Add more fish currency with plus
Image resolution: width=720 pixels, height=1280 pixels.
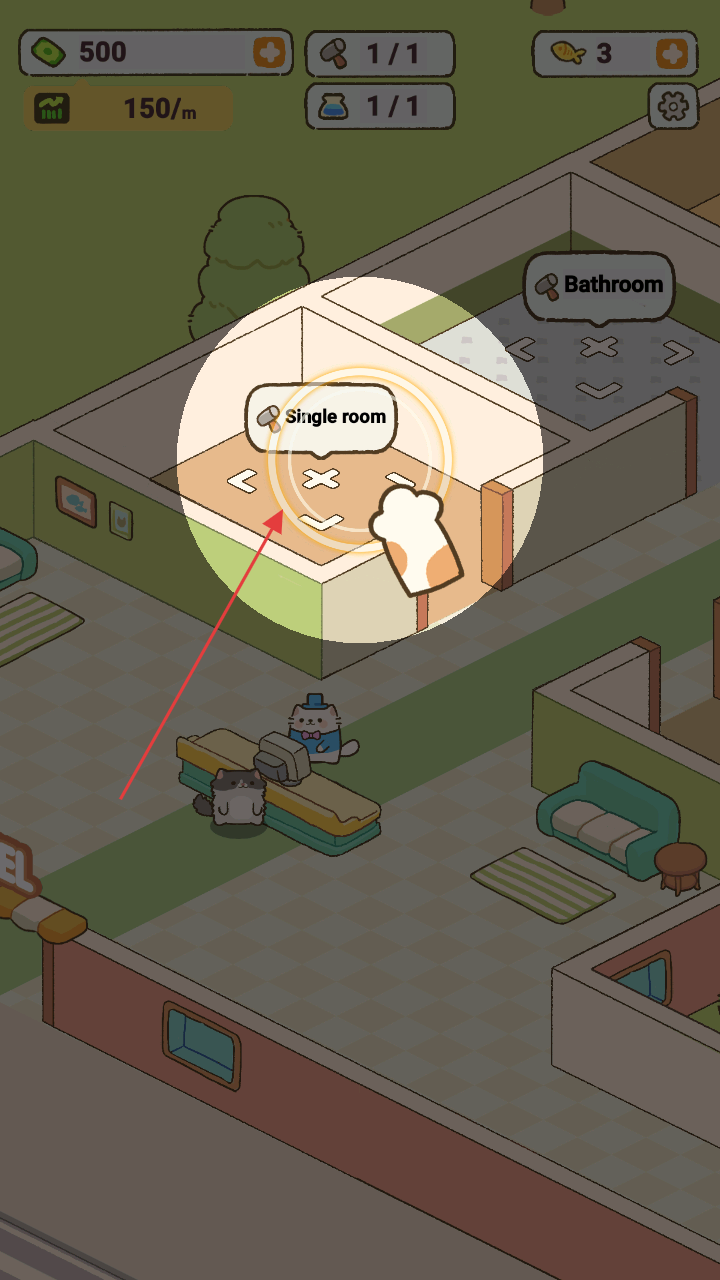click(x=672, y=53)
